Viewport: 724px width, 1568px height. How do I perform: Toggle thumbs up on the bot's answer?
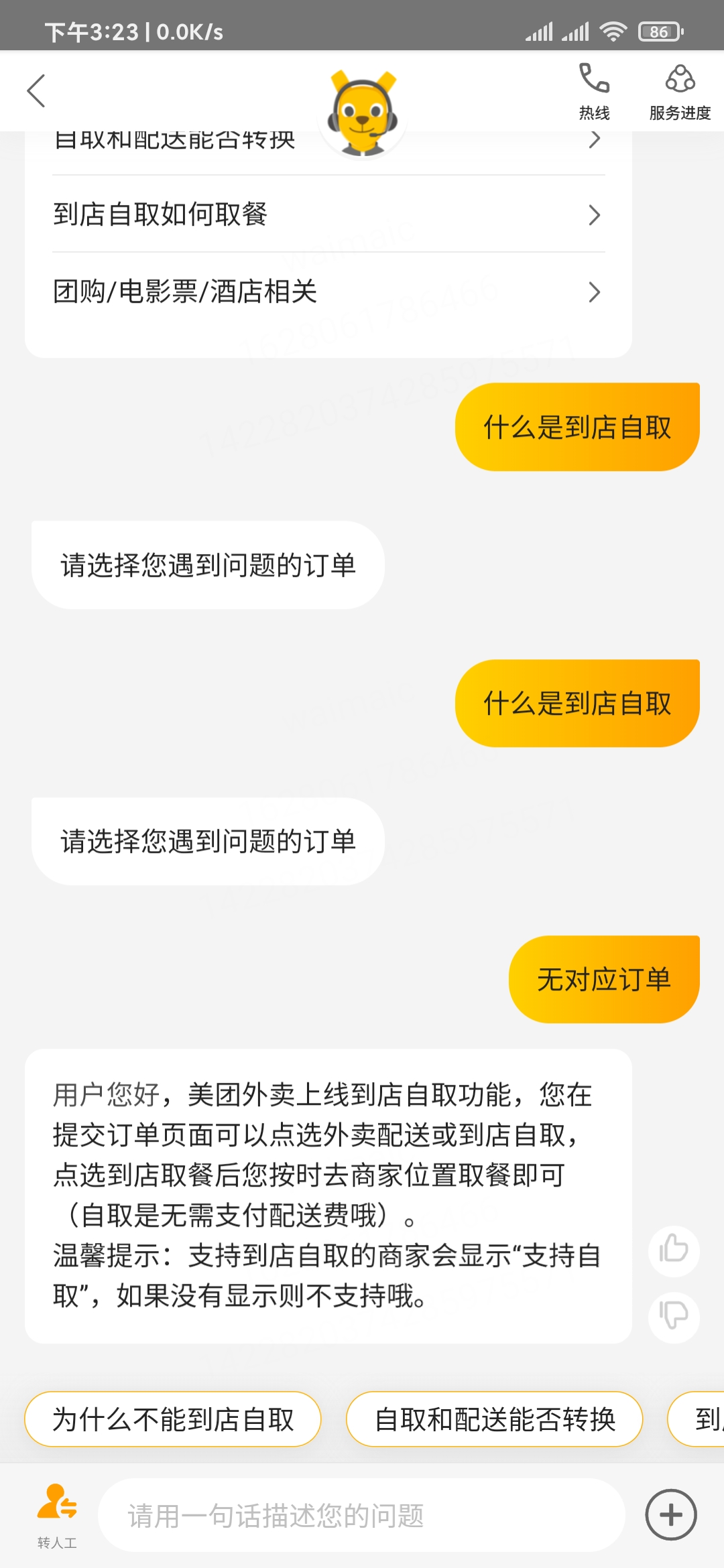click(x=673, y=1252)
